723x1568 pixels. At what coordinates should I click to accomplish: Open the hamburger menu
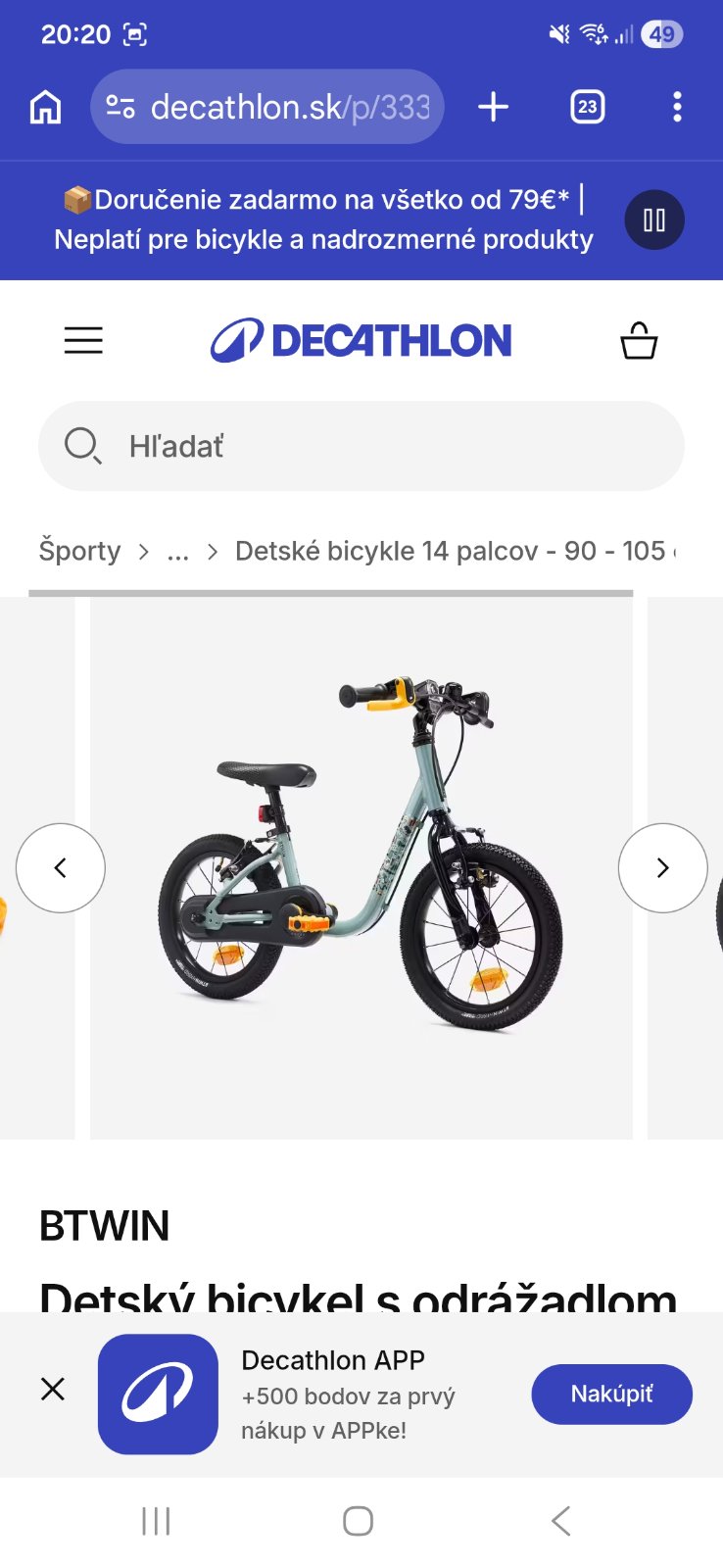[x=83, y=340]
